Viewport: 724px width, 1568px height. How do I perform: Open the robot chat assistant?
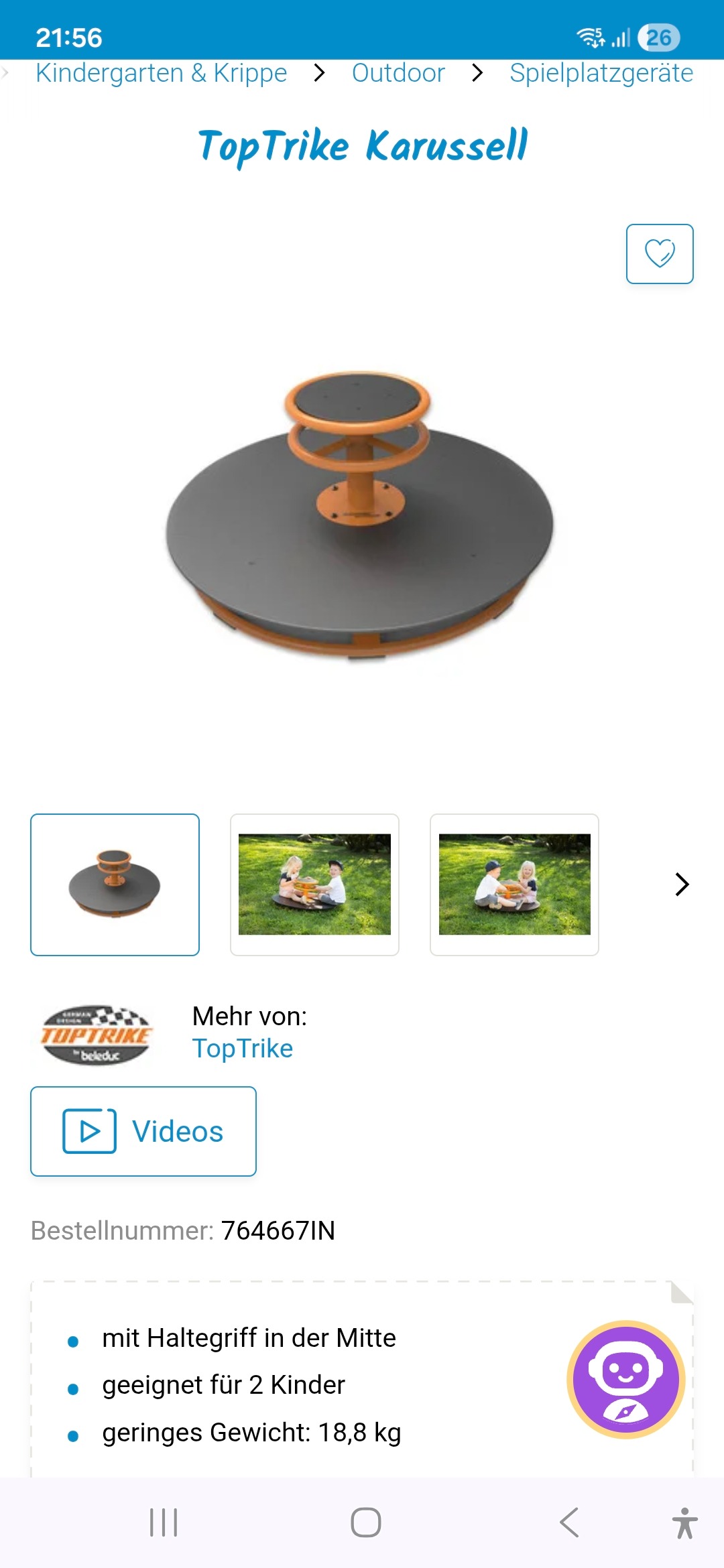point(625,1380)
